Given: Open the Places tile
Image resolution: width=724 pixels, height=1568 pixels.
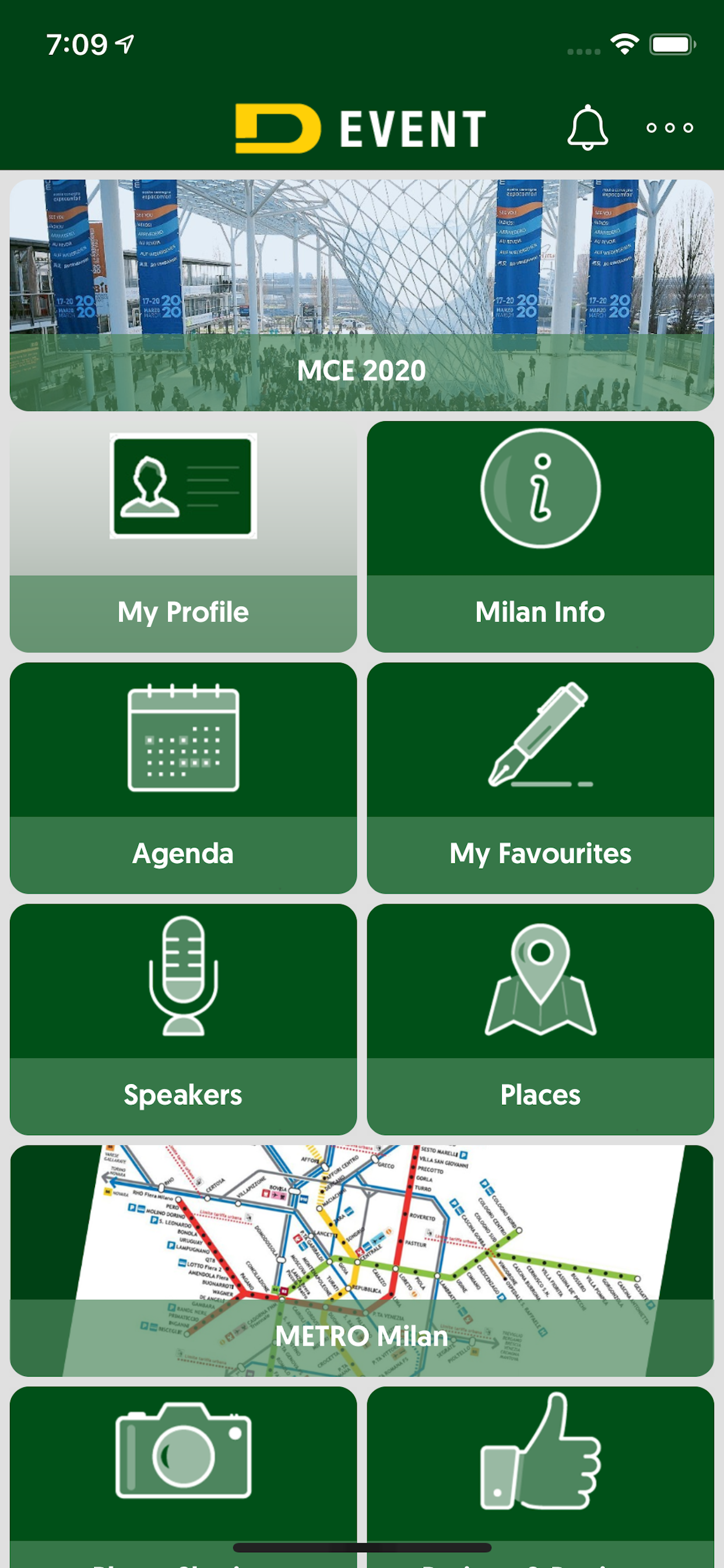Looking at the screenshot, I should coord(540,1020).
